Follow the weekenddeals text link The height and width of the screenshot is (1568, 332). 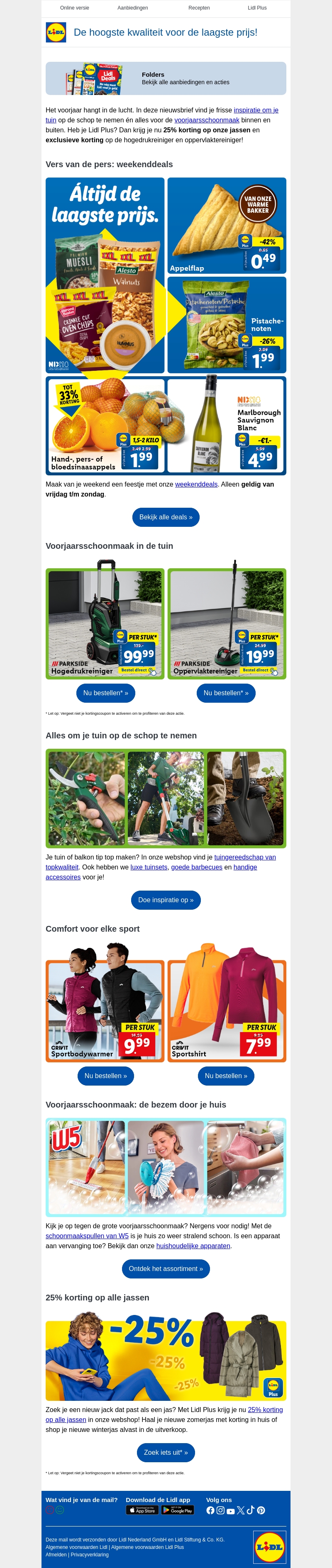(x=196, y=485)
